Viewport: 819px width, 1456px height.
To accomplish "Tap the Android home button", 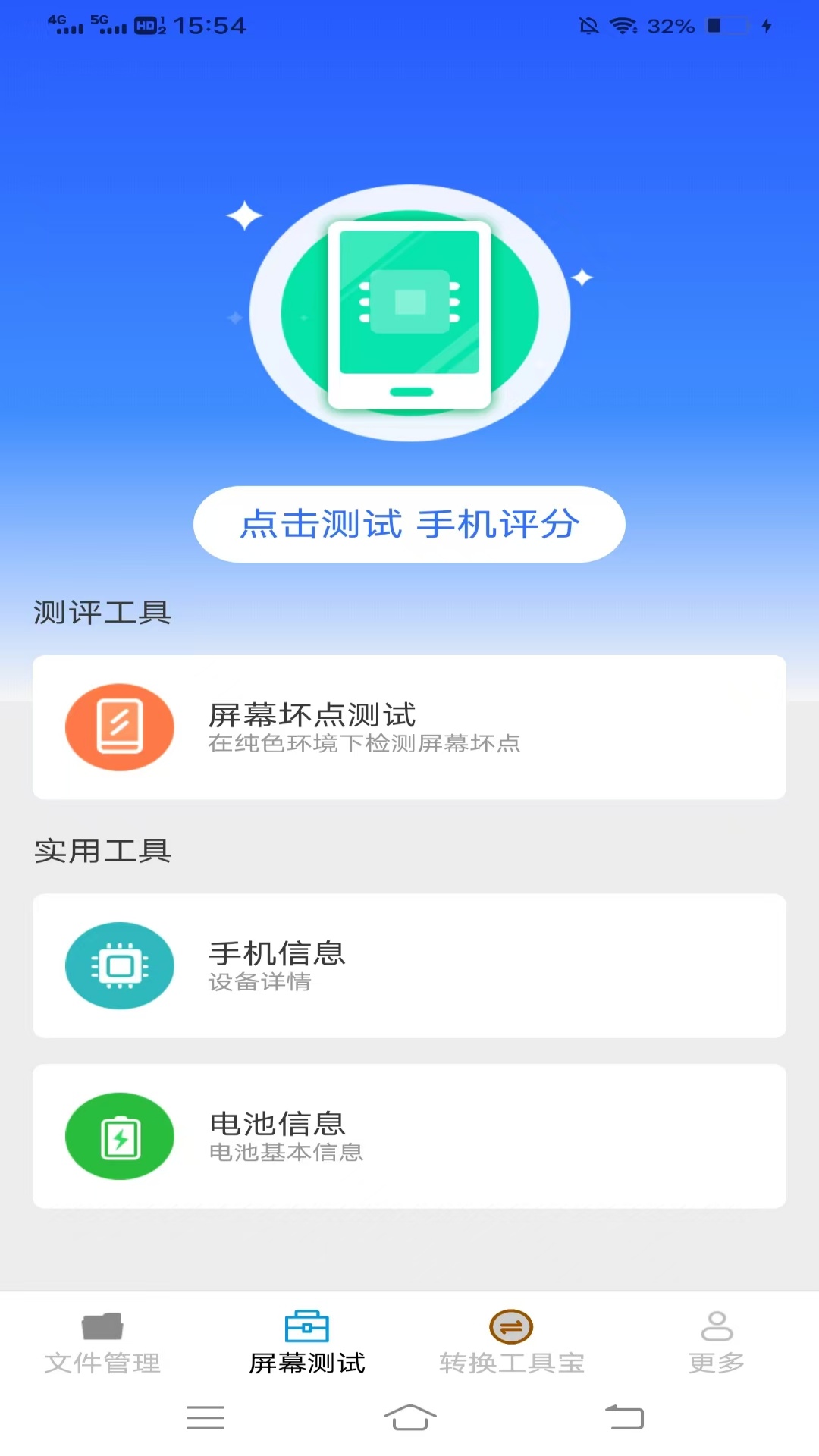I will (x=409, y=1417).
